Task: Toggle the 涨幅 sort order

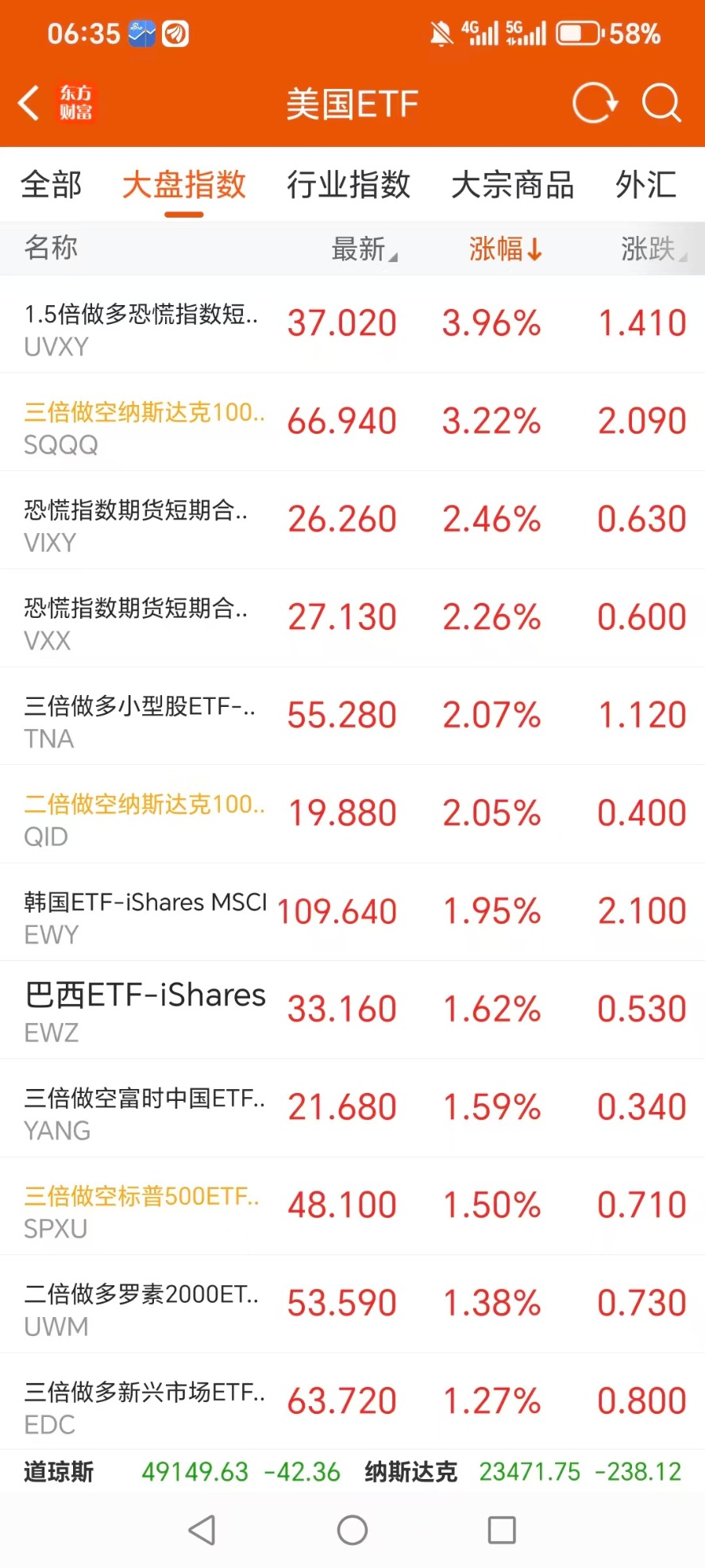Action: tap(505, 249)
